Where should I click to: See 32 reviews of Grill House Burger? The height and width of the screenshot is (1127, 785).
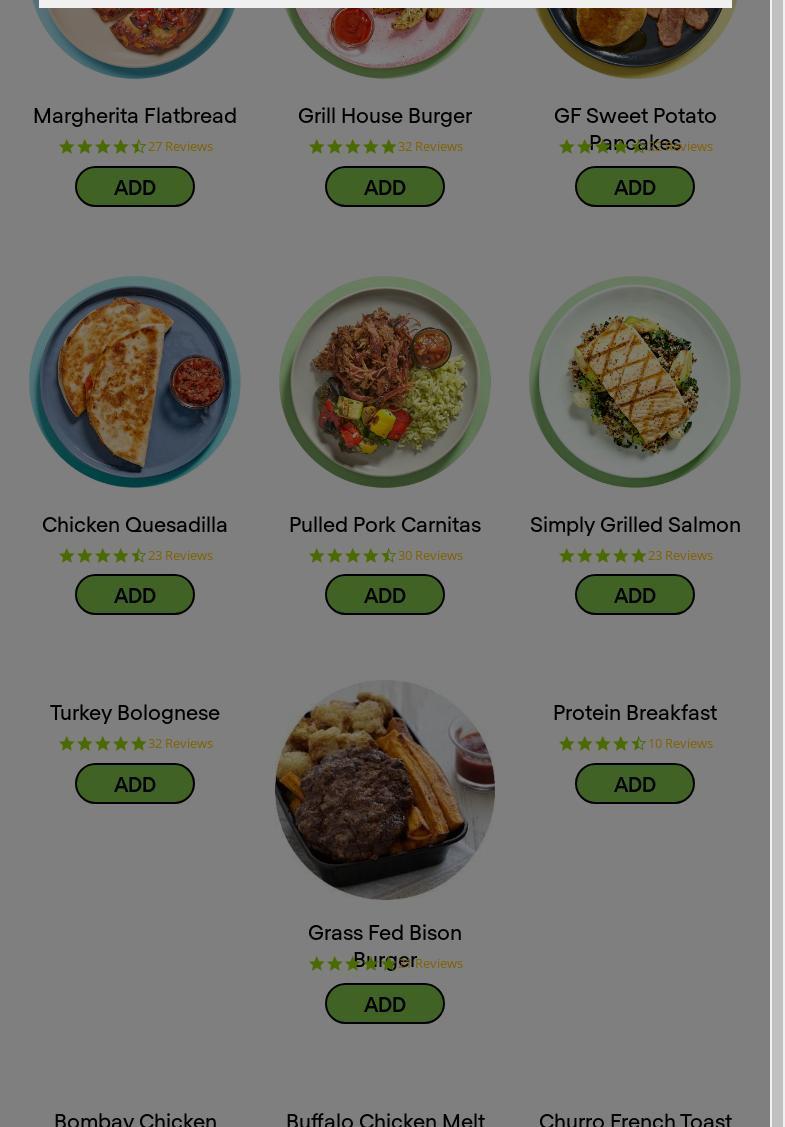[430, 147]
